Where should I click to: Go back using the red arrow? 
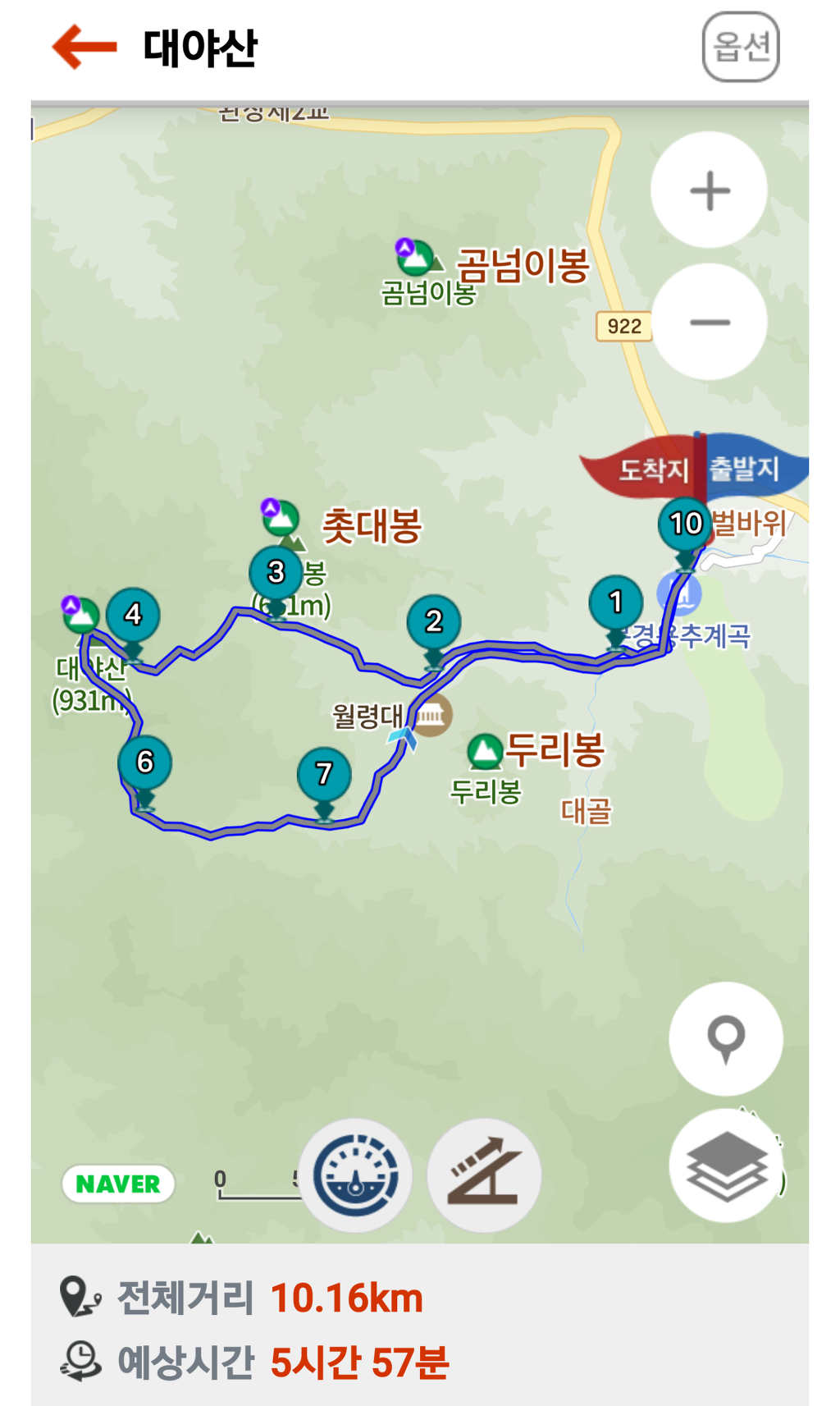click(x=84, y=47)
